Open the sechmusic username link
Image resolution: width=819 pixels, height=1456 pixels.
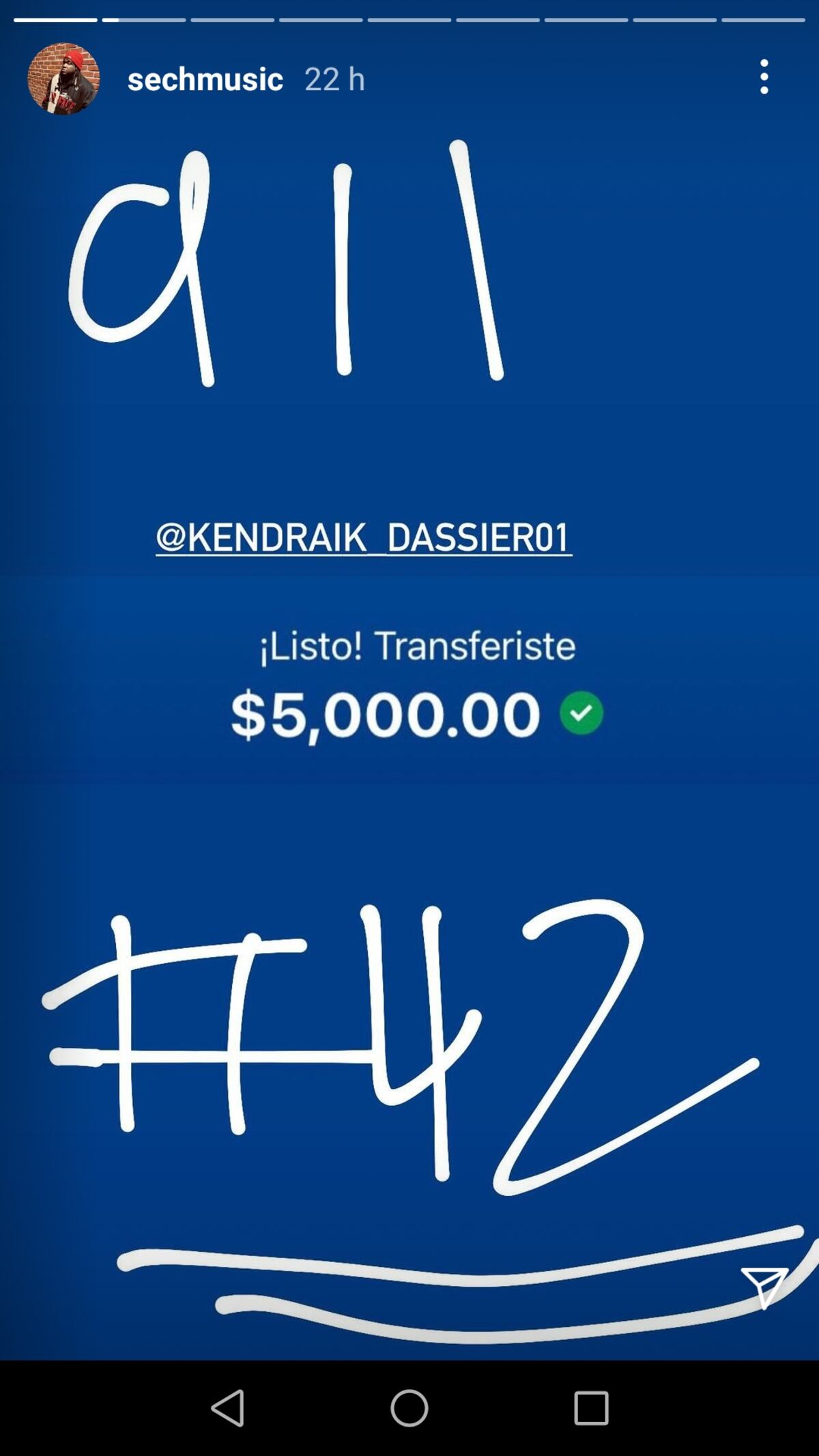(x=205, y=80)
